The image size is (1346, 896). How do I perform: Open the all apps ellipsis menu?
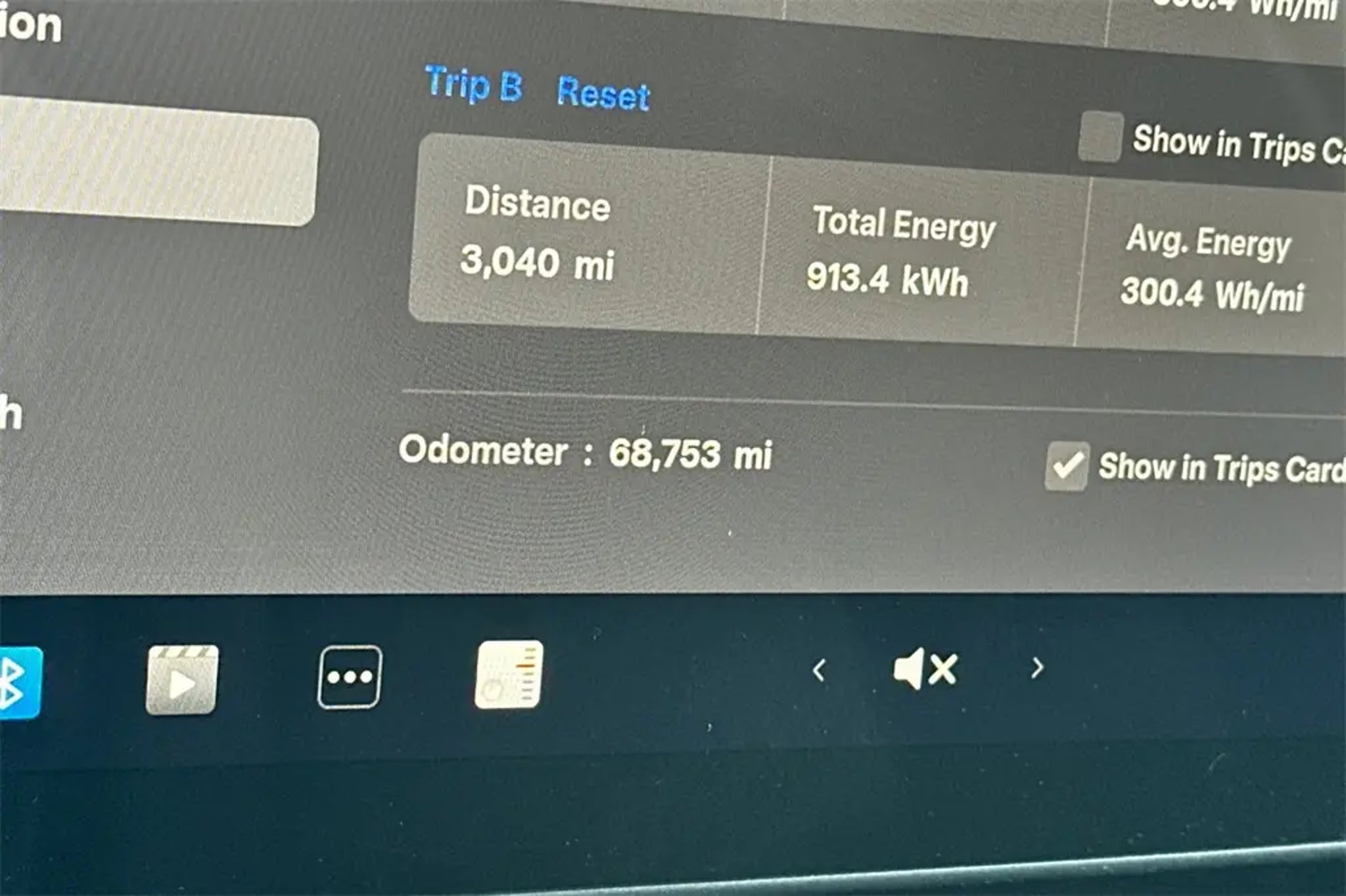click(x=349, y=677)
